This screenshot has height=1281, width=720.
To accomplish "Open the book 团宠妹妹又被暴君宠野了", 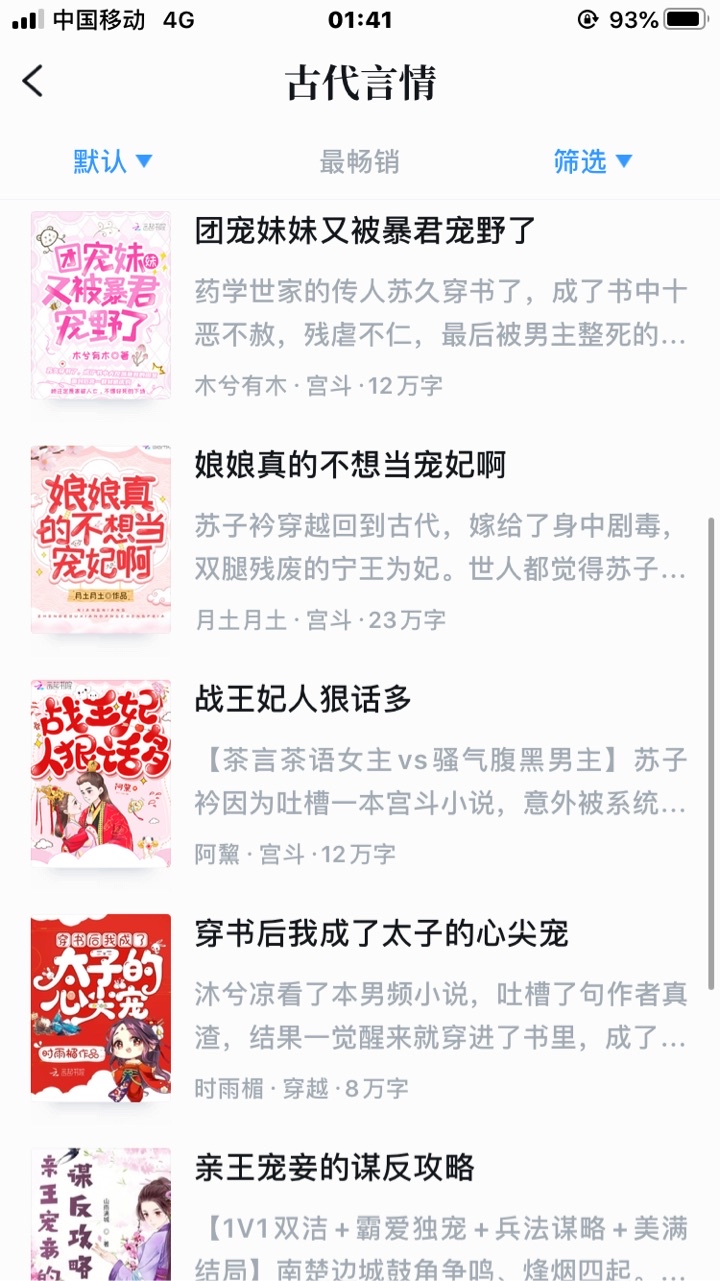I will [x=366, y=231].
